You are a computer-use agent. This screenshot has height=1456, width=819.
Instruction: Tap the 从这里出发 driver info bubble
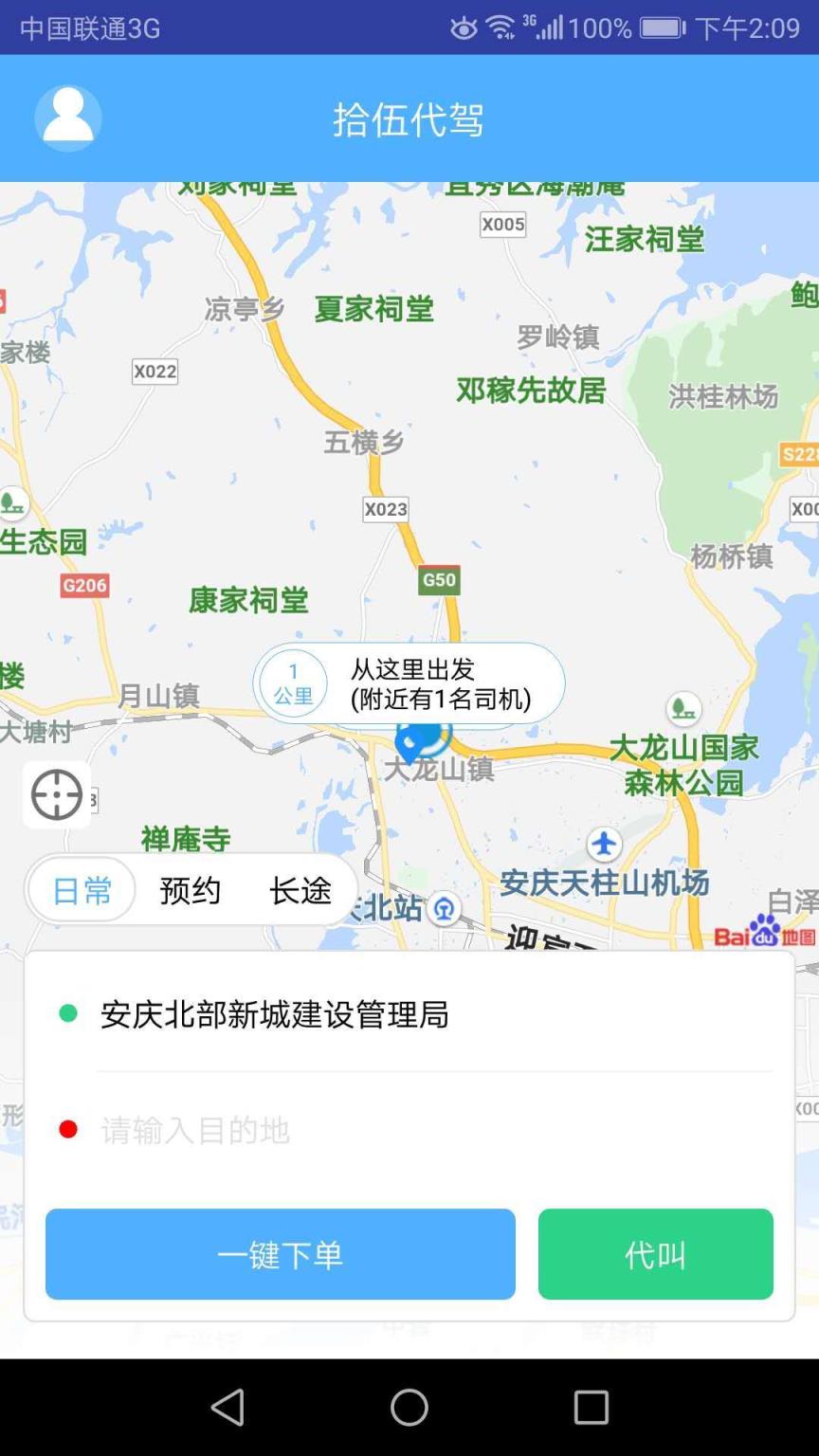click(408, 682)
